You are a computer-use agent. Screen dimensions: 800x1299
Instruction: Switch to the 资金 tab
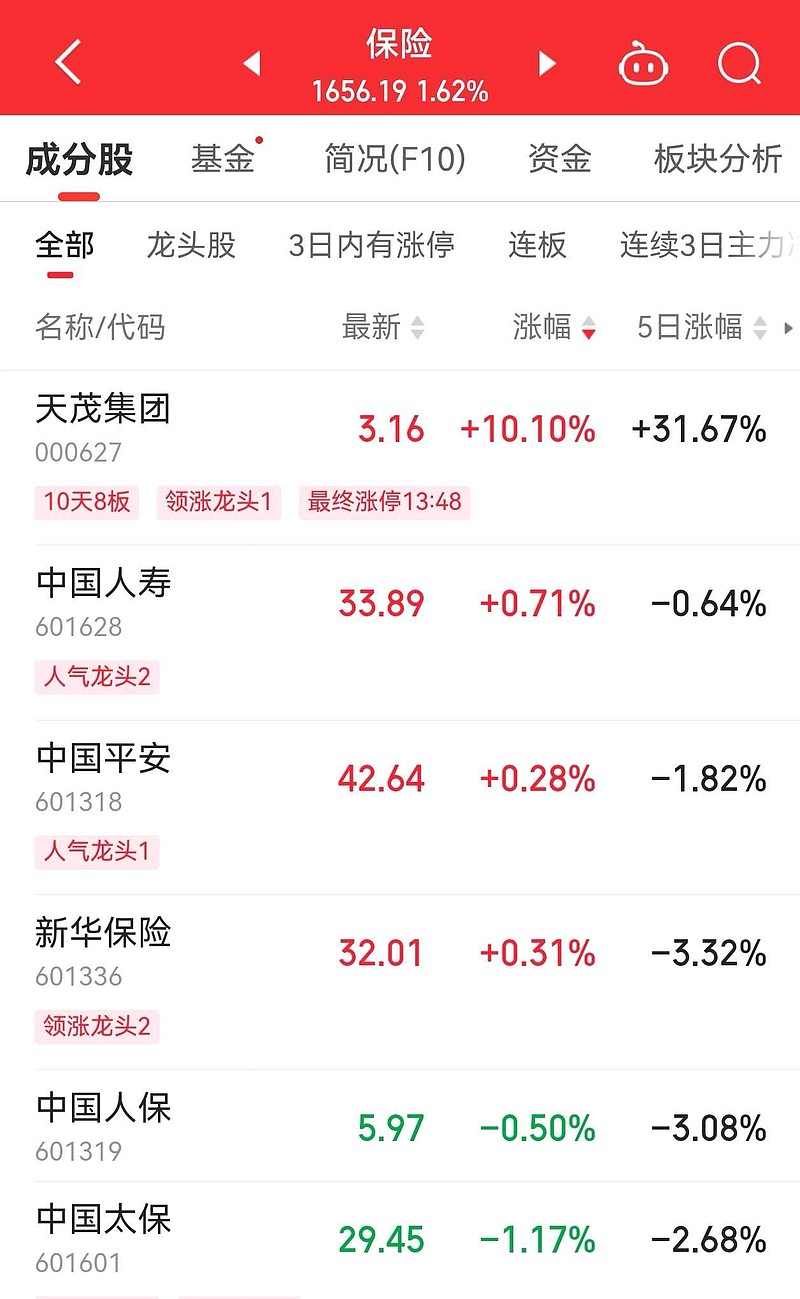coord(560,159)
